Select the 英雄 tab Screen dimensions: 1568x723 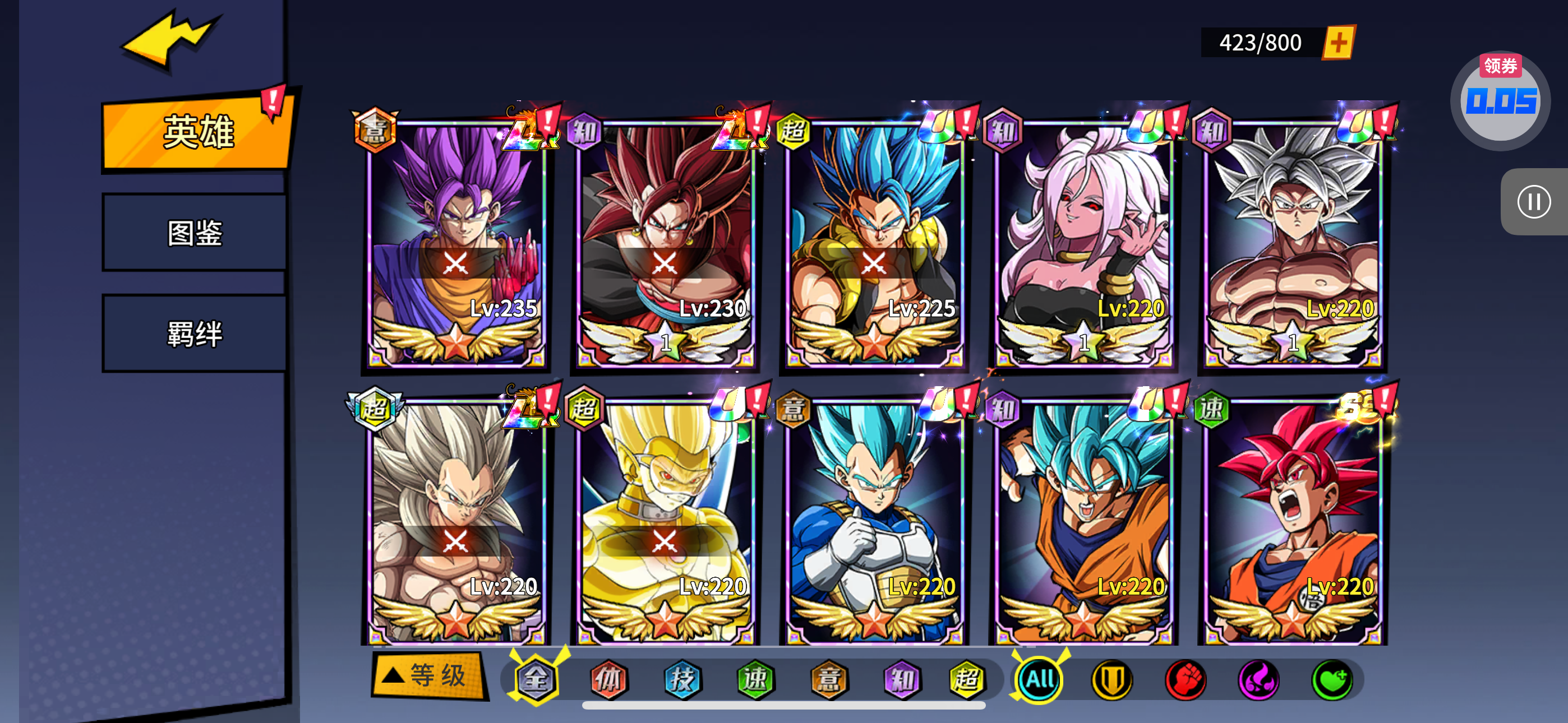(x=197, y=131)
